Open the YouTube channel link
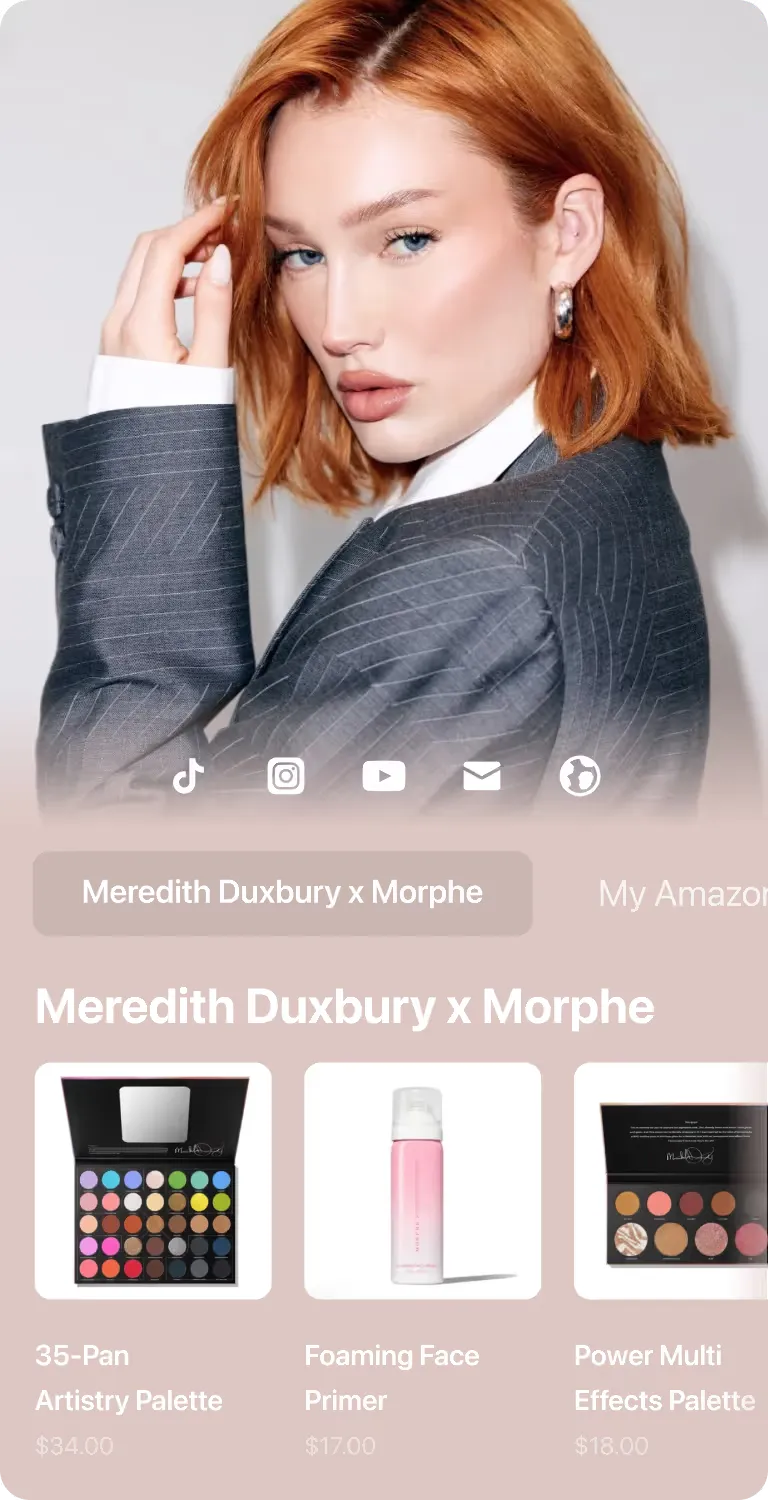Viewport: 768px width, 1500px height. coord(384,776)
